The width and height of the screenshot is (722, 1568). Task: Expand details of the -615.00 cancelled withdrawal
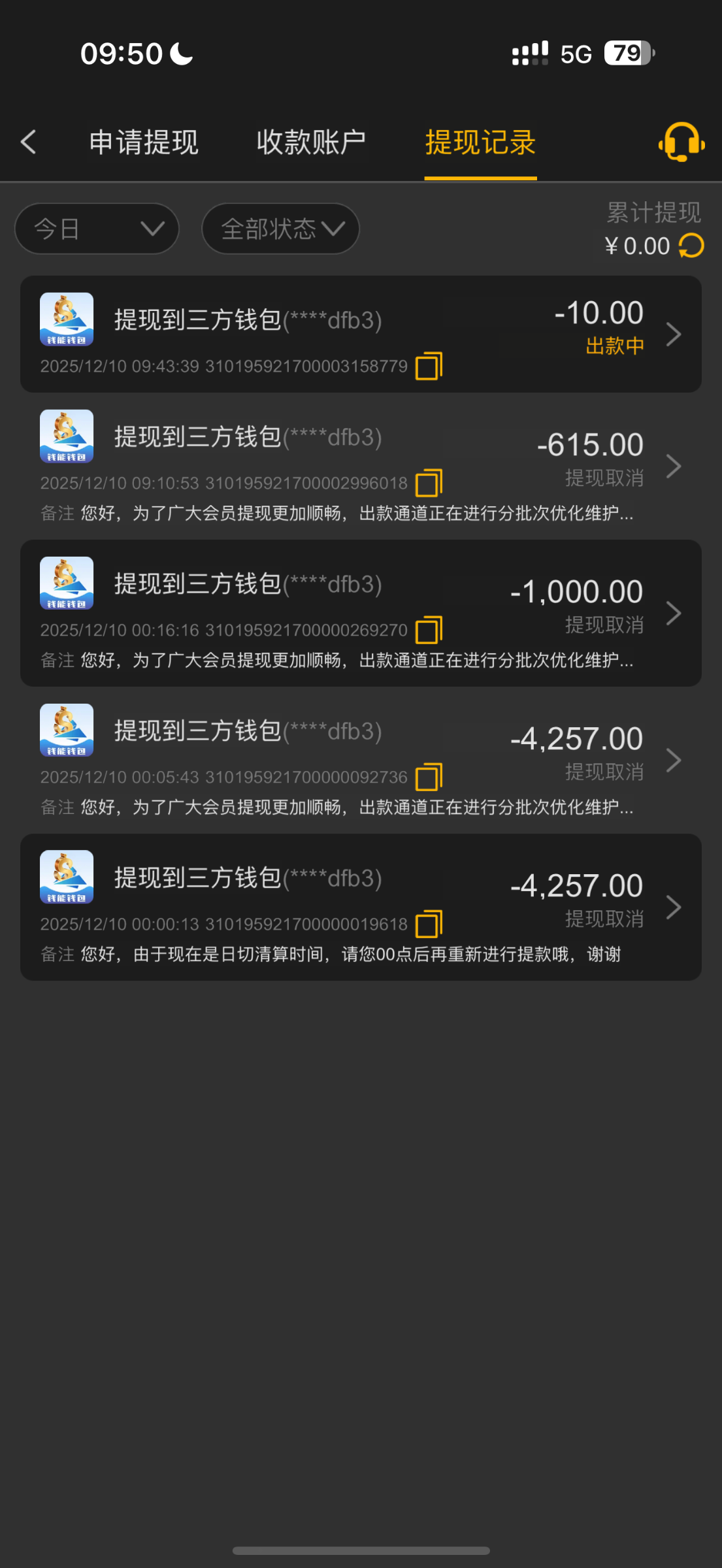(x=674, y=465)
